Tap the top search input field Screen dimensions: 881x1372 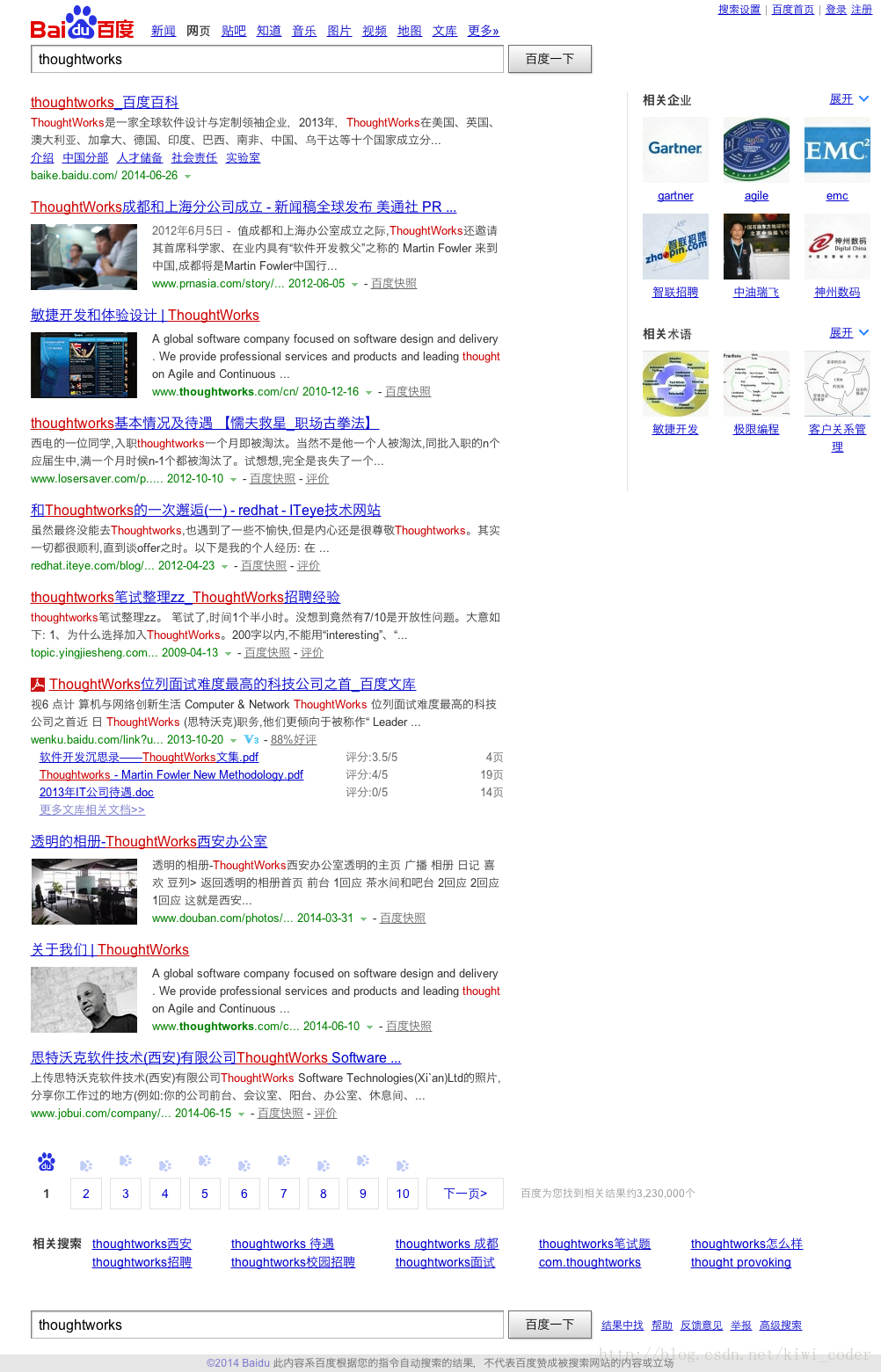(267, 59)
